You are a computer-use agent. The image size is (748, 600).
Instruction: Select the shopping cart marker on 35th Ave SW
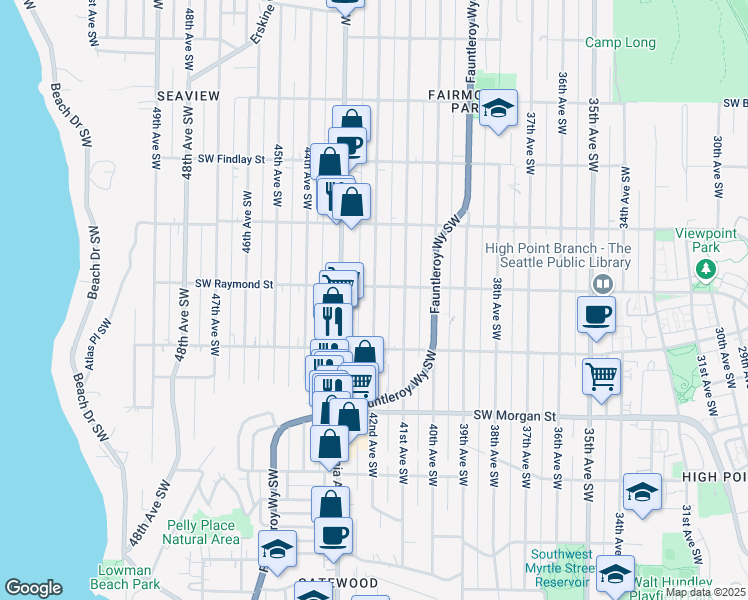[x=602, y=378]
